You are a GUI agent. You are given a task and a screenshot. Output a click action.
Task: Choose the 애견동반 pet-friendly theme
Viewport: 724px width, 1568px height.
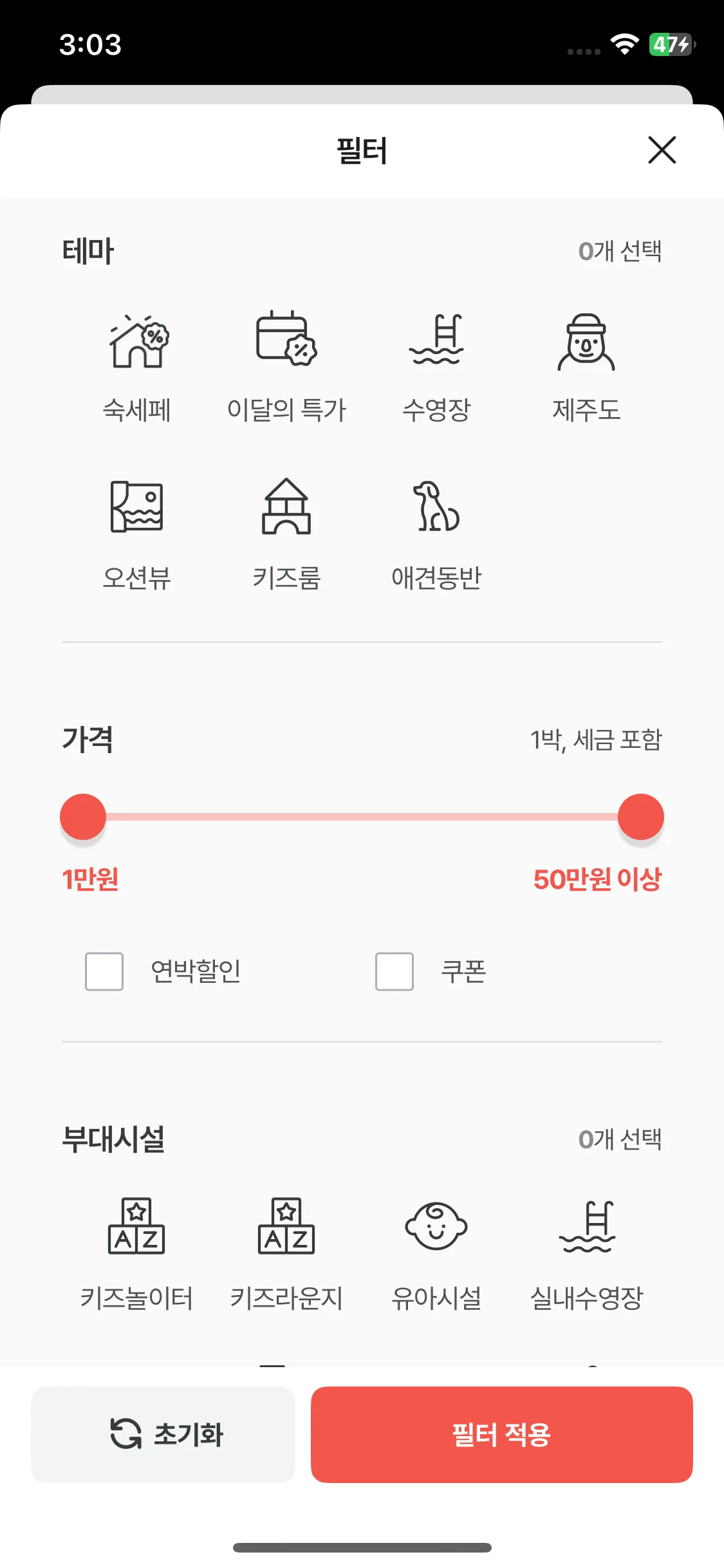(x=436, y=528)
